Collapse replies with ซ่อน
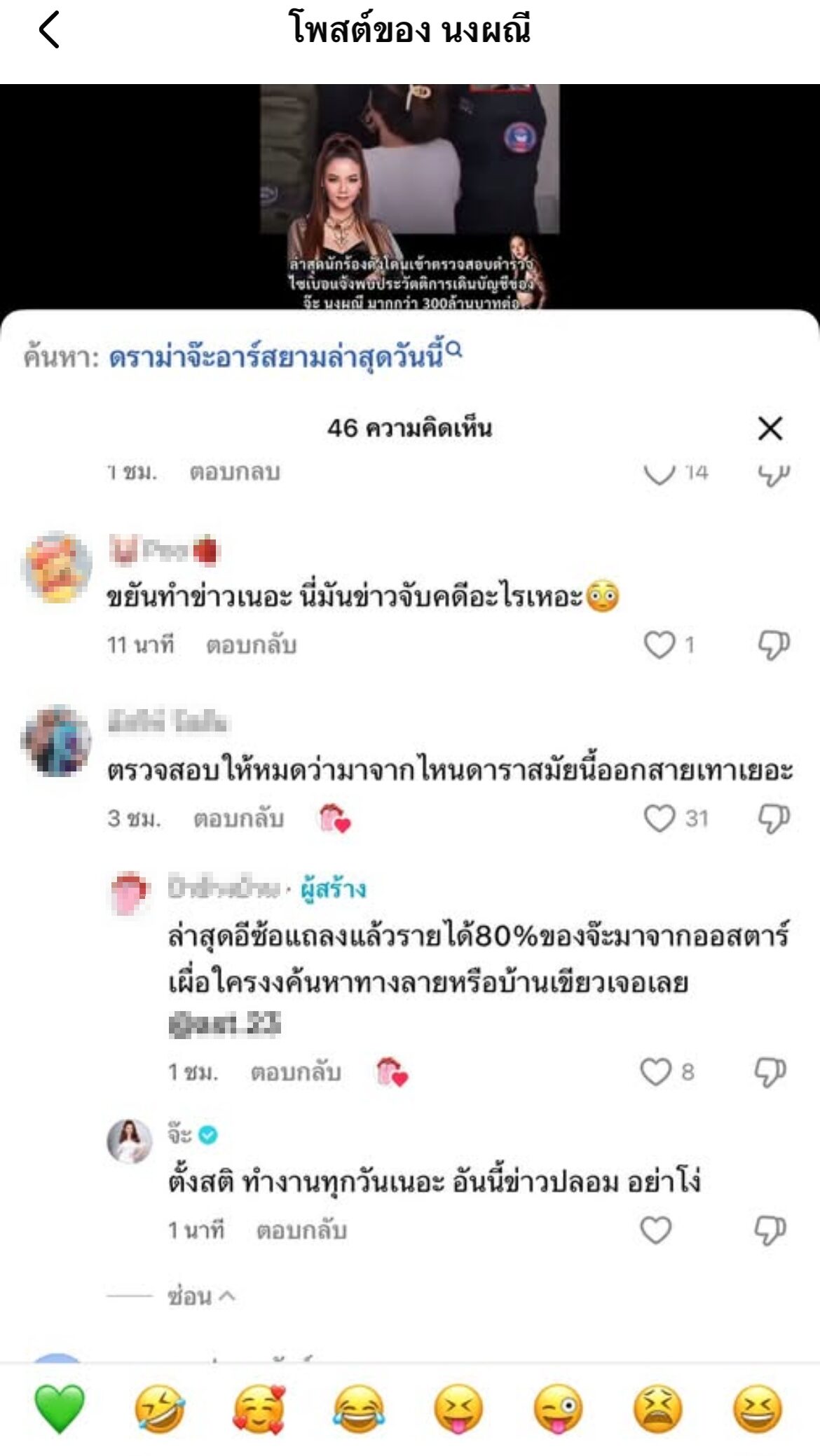The height and width of the screenshot is (1456, 820). click(200, 1296)
